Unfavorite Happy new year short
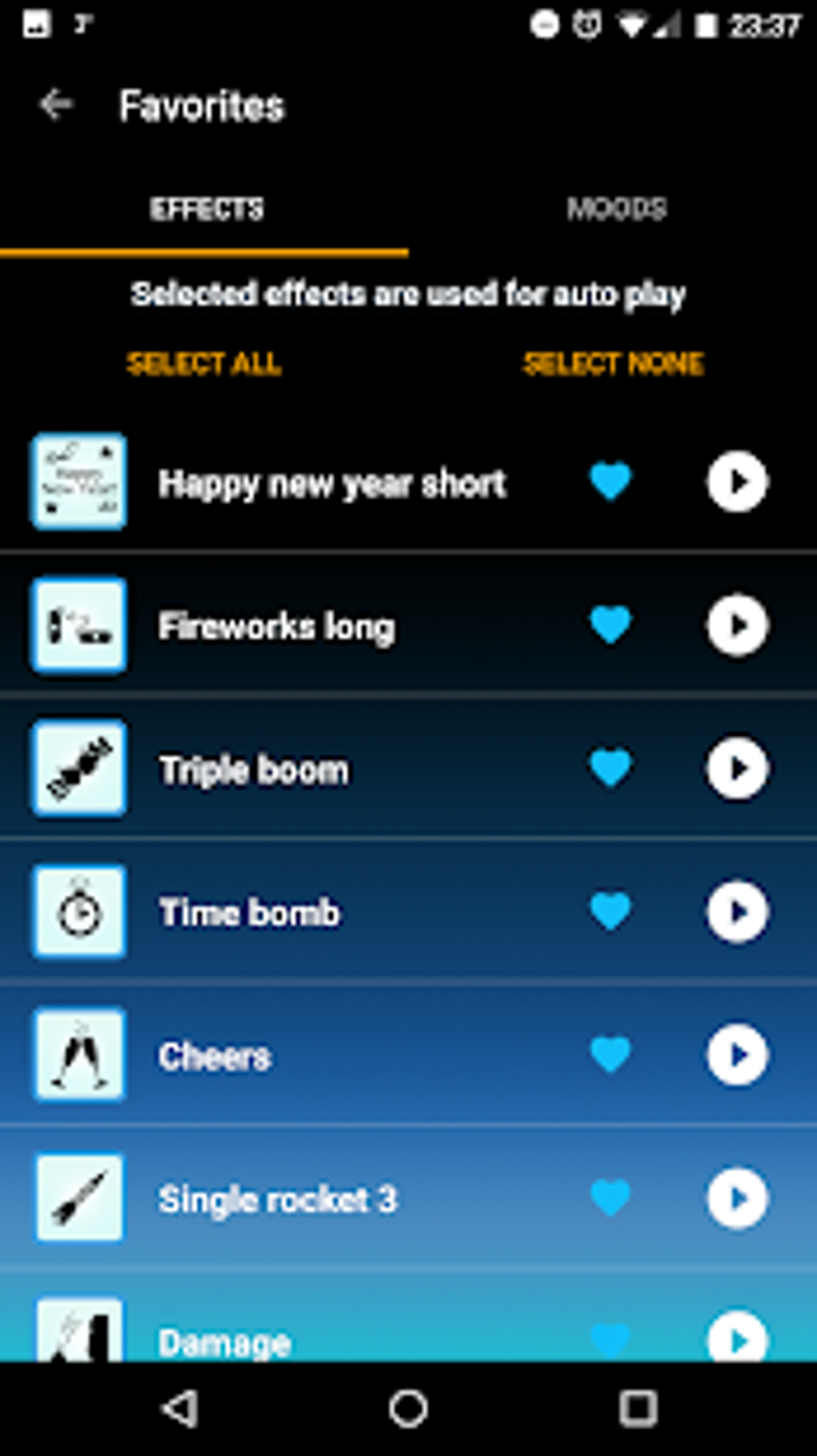Image resolution: width=817 pixels, height=1456 pixels. pos(610,482)
